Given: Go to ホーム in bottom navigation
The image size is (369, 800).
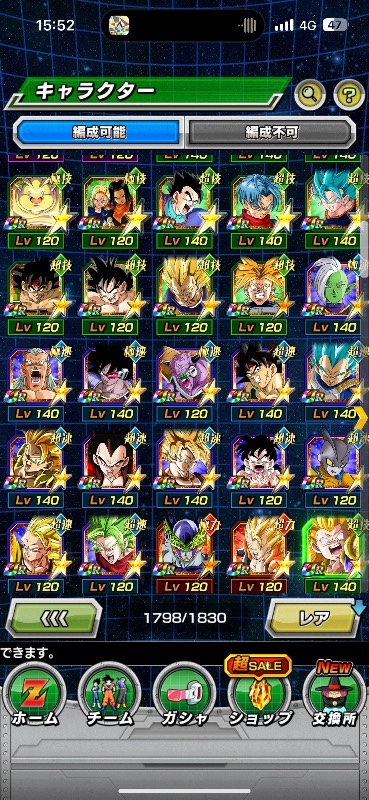Looking at the screenshot, I should click(34, 694).
